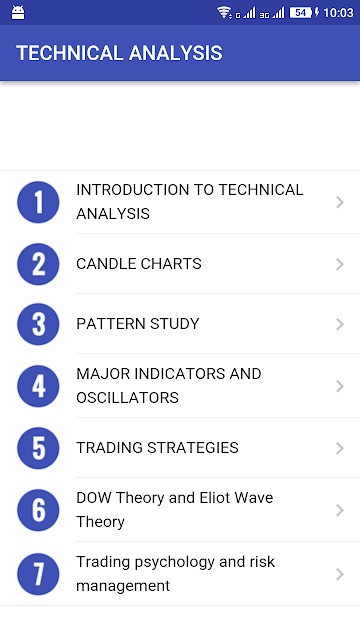The height and width of the screenshot is (640, 360).
Task: Open Major Indicators and Oscillators
Action: click(180, 386)
